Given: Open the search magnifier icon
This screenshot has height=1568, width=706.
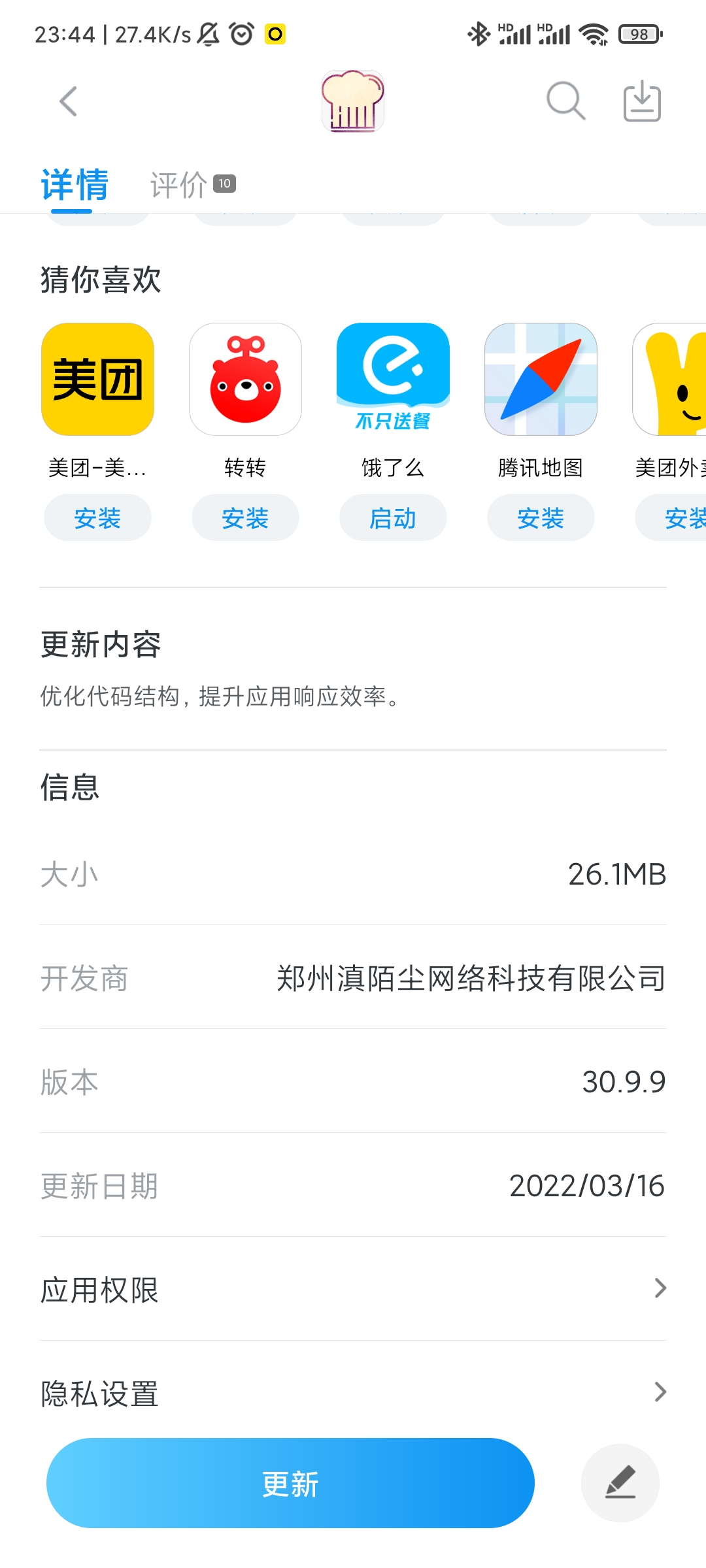Looking at the screenshot, I should coord(565,101).
